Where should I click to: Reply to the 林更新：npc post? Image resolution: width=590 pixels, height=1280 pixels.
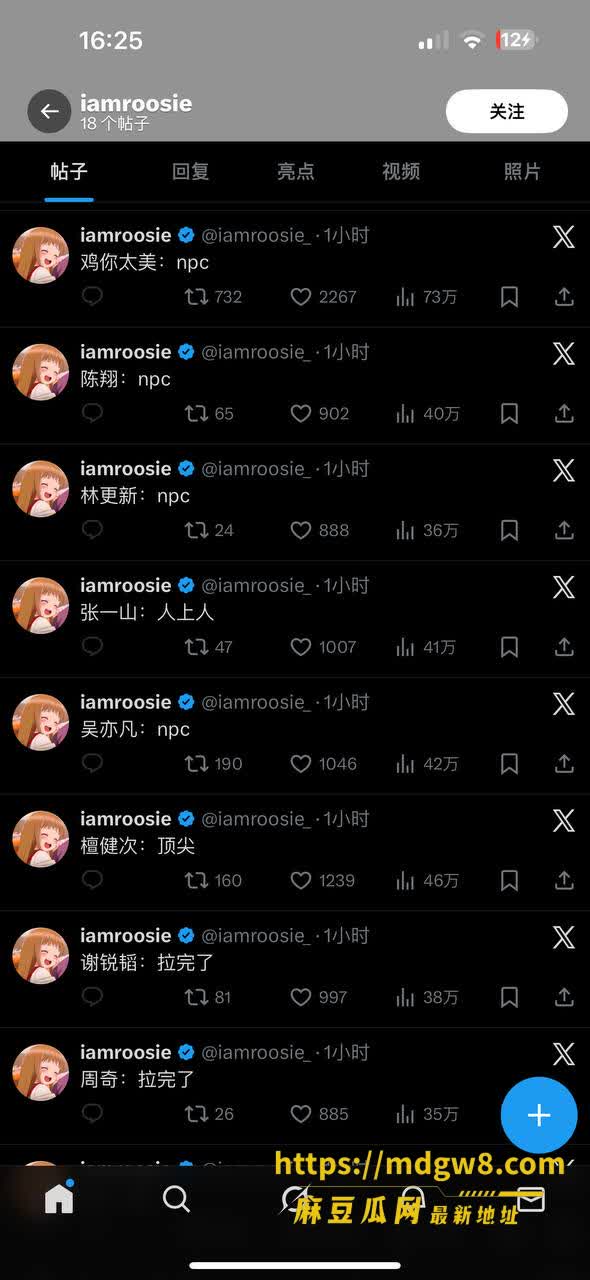coord(92,530)
